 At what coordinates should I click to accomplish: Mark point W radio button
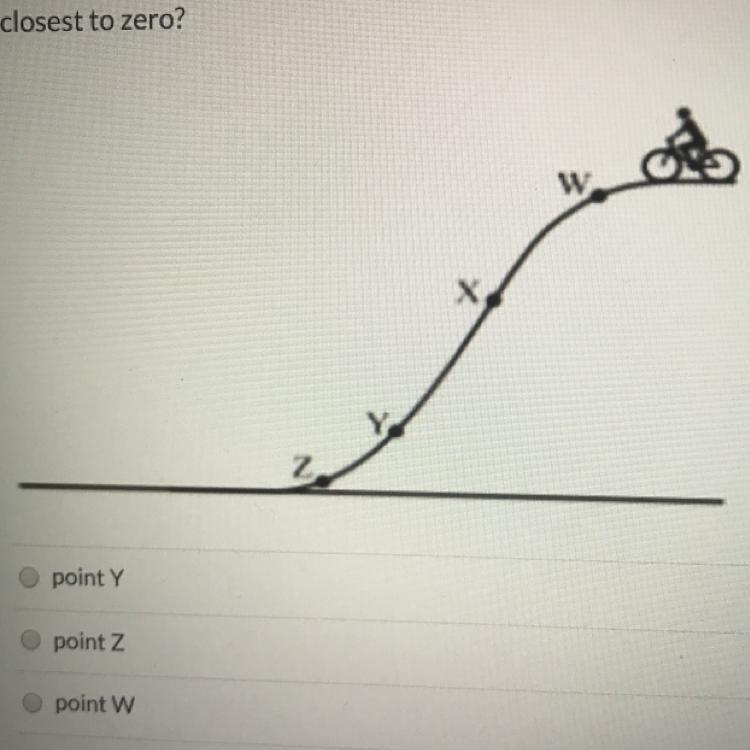pyautogui.click(x=35, y=703)
